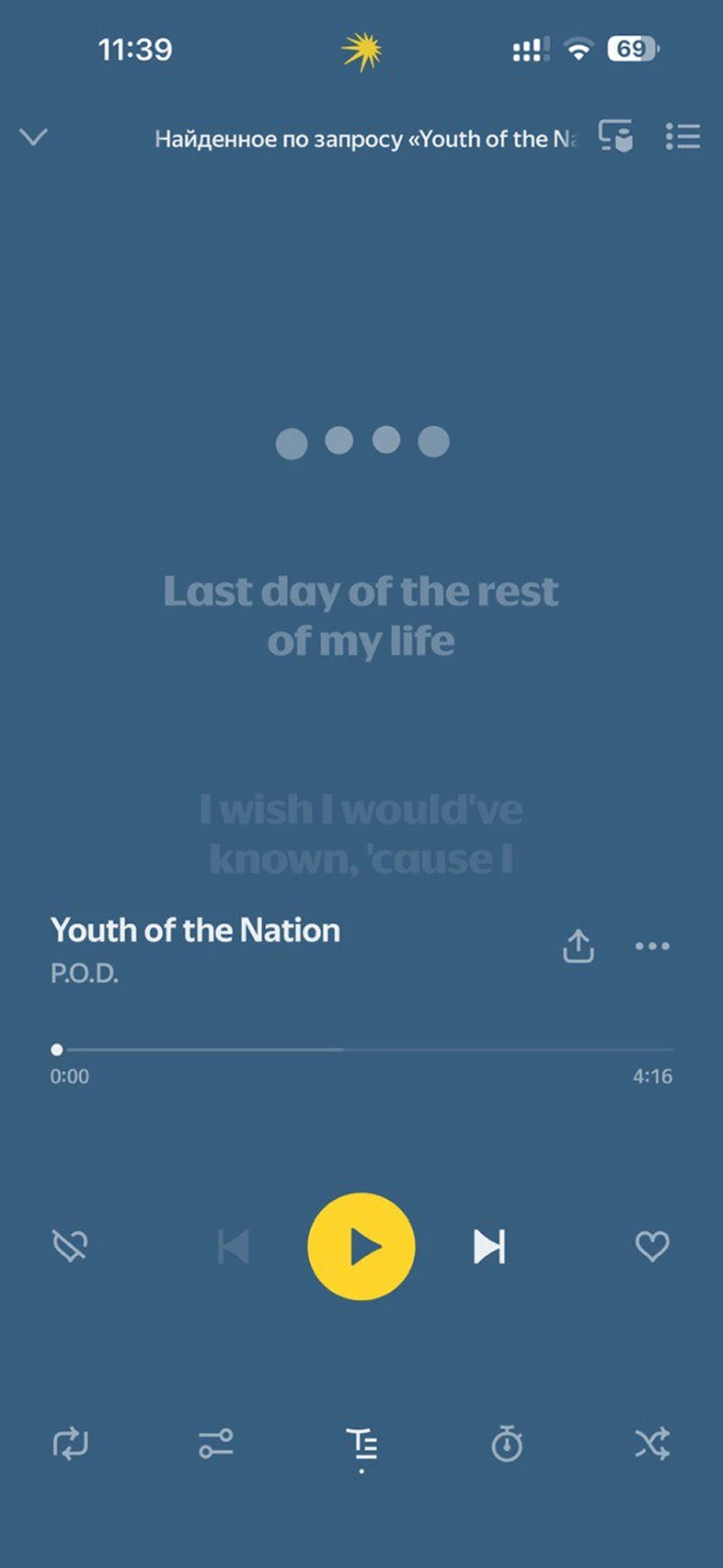
Task: Dislike the current track
Action: tap(70, 1247)
